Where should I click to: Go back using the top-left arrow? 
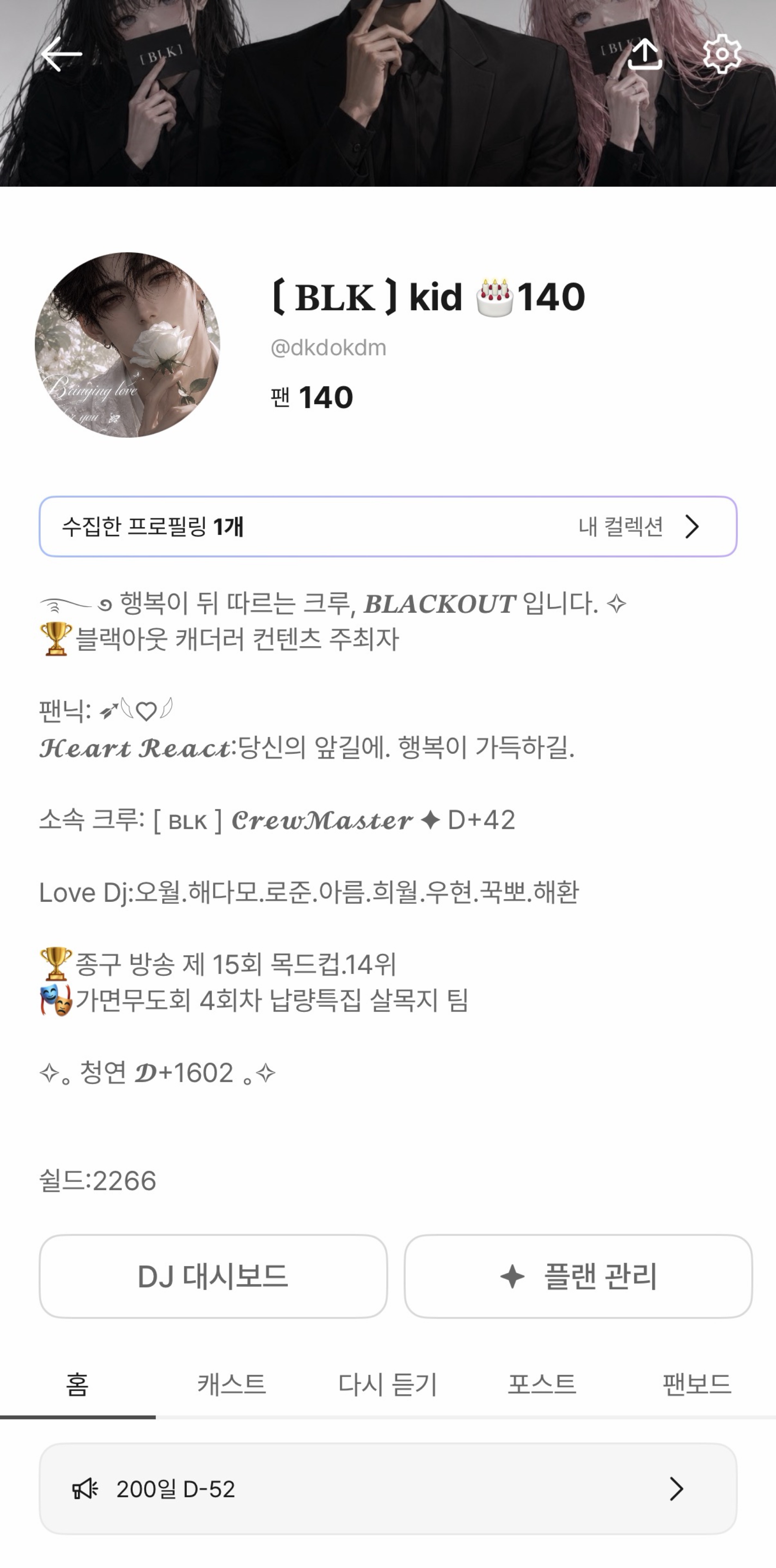click(x=62, y=54)
